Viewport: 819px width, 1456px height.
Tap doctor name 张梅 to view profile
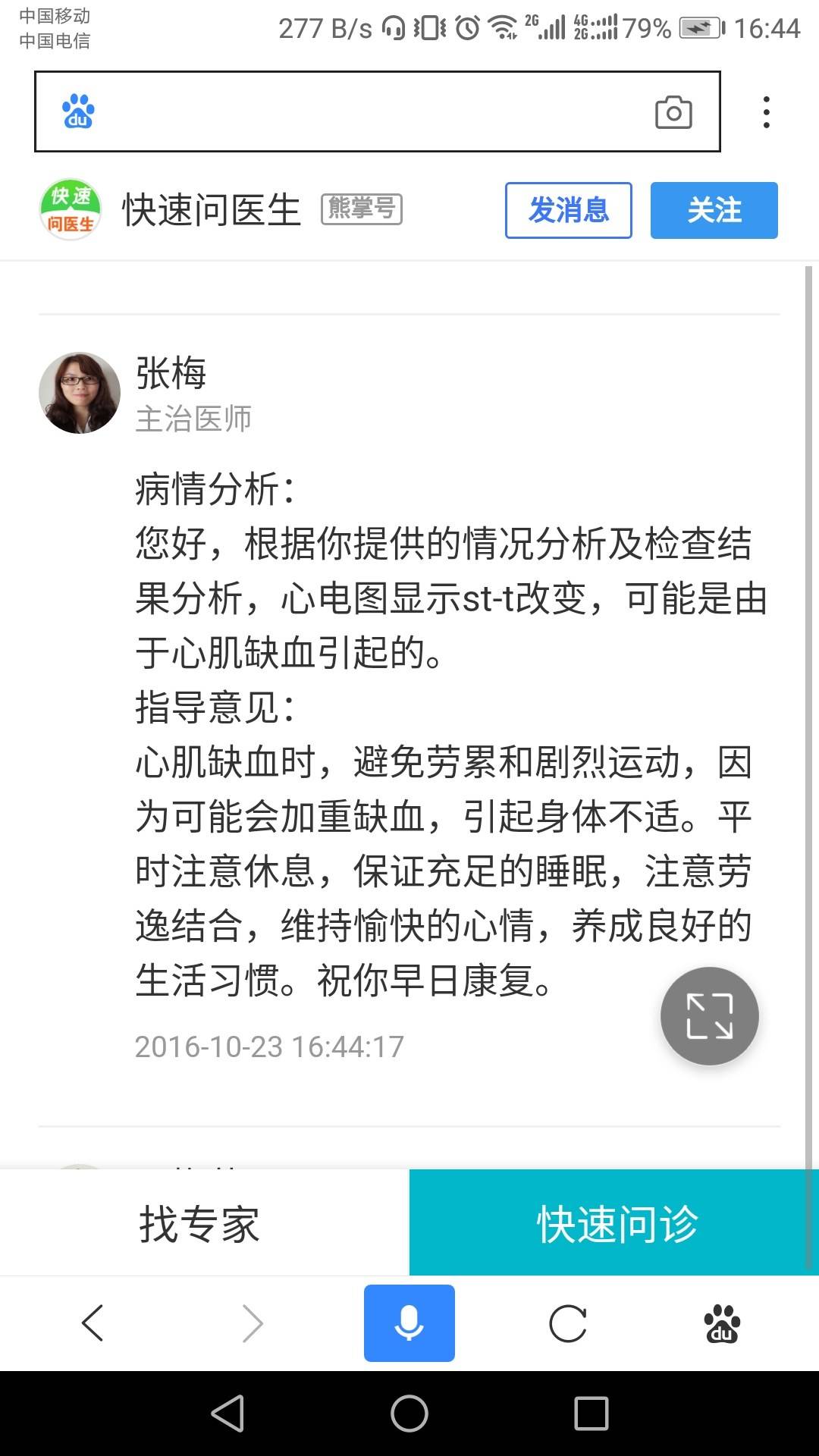167,372
